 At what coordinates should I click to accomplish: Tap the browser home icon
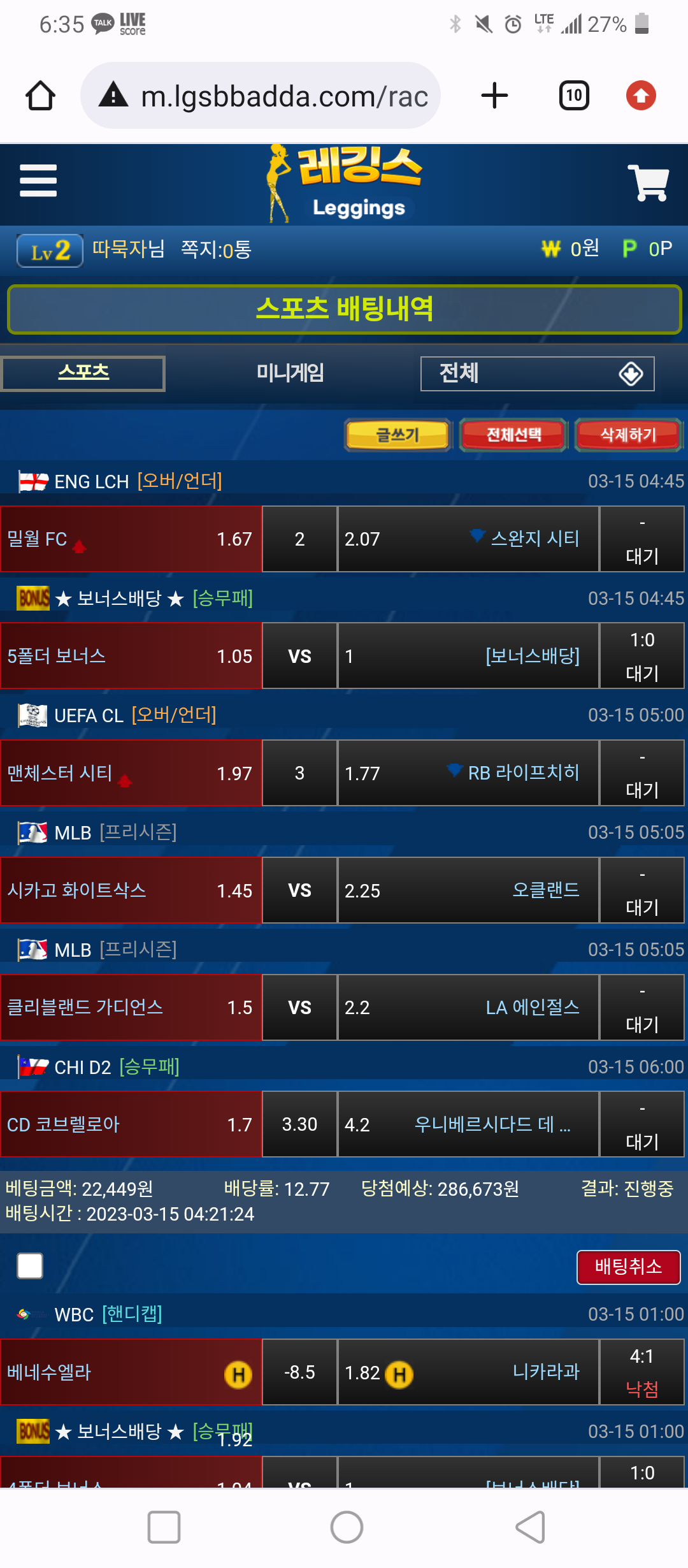pos(40,96)
